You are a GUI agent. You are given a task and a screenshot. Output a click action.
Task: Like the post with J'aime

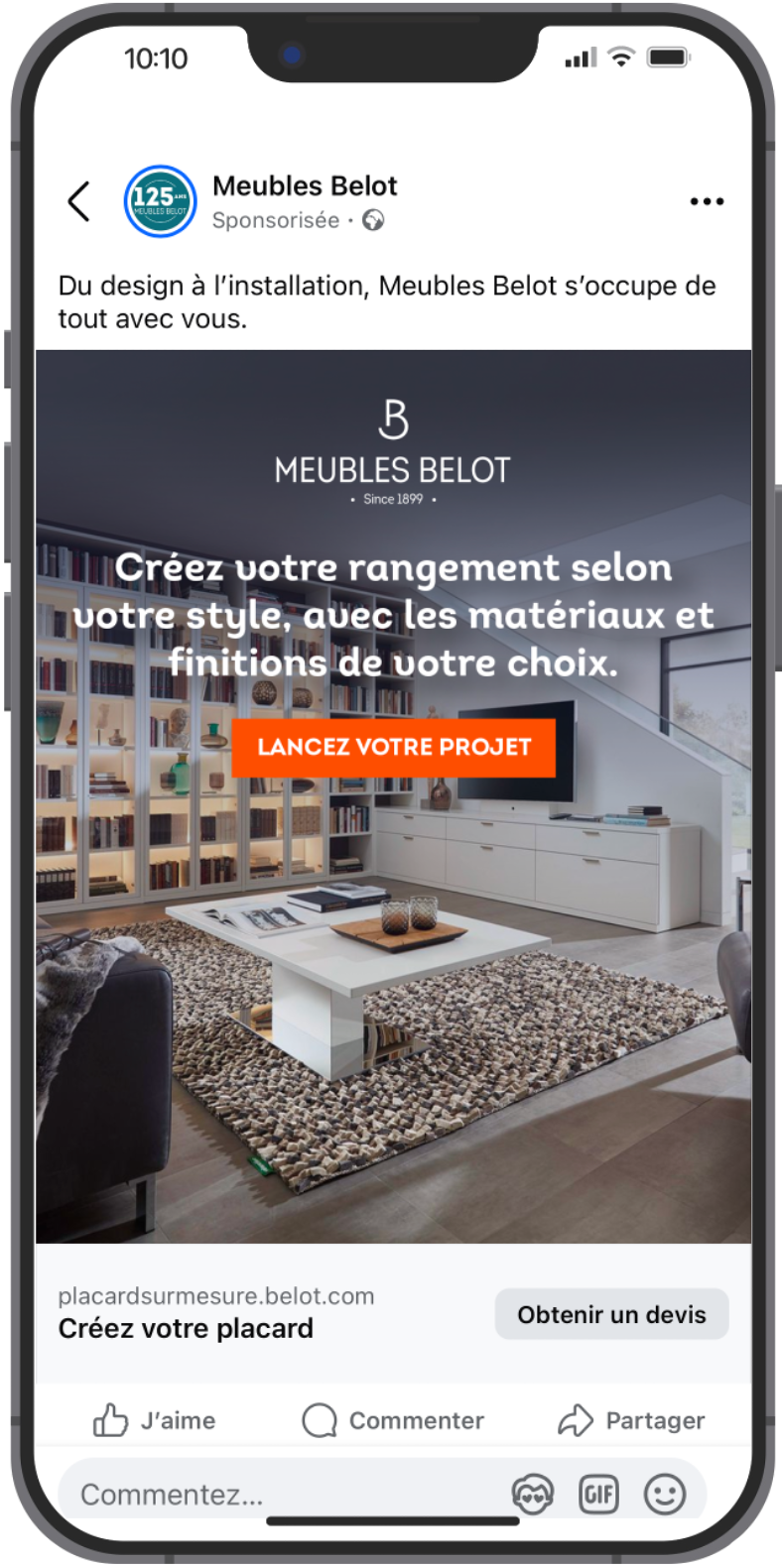(x=154, y=1420)
